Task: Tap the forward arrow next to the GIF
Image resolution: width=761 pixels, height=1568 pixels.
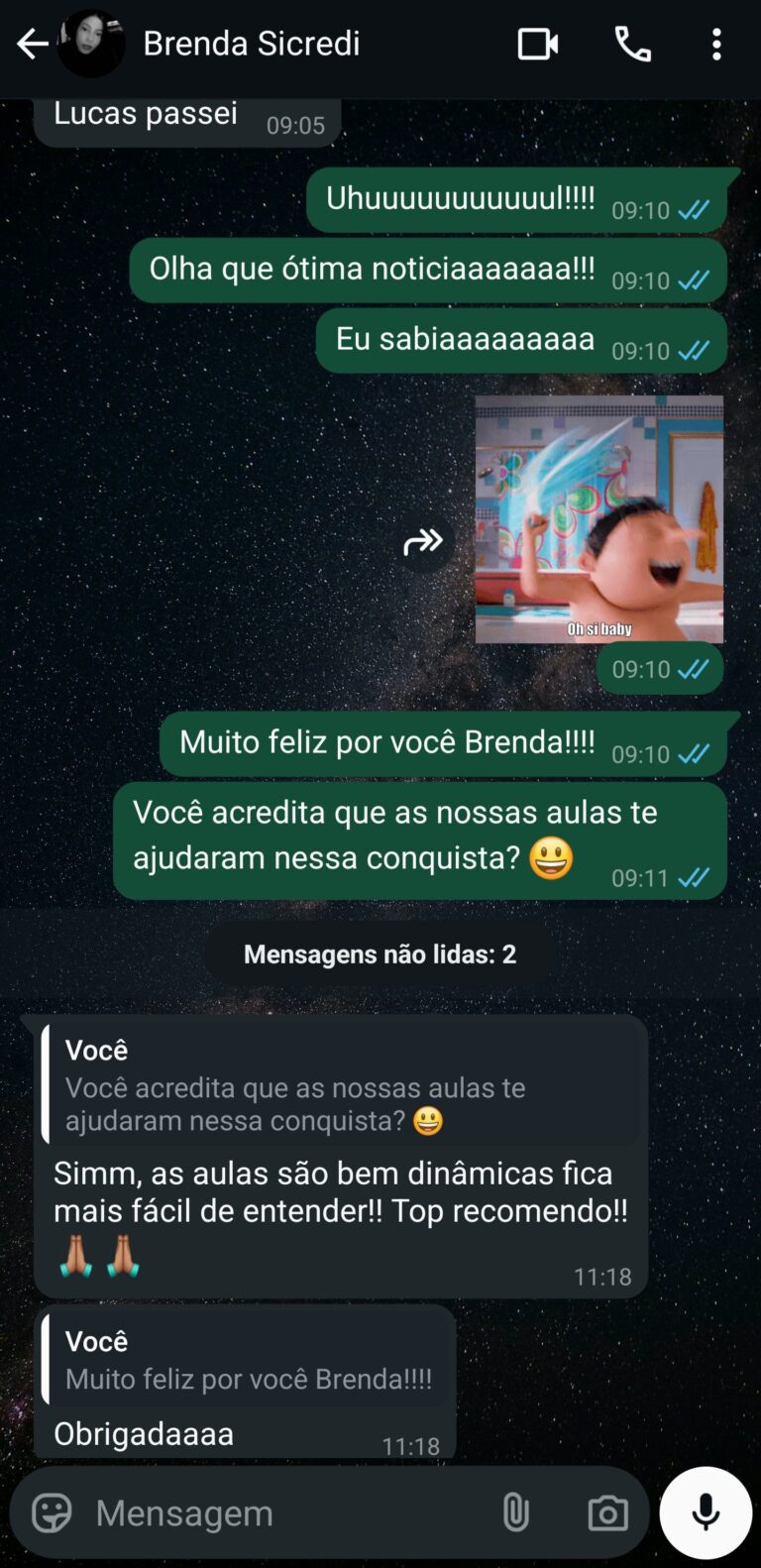Action: click(x=424, y=542)
